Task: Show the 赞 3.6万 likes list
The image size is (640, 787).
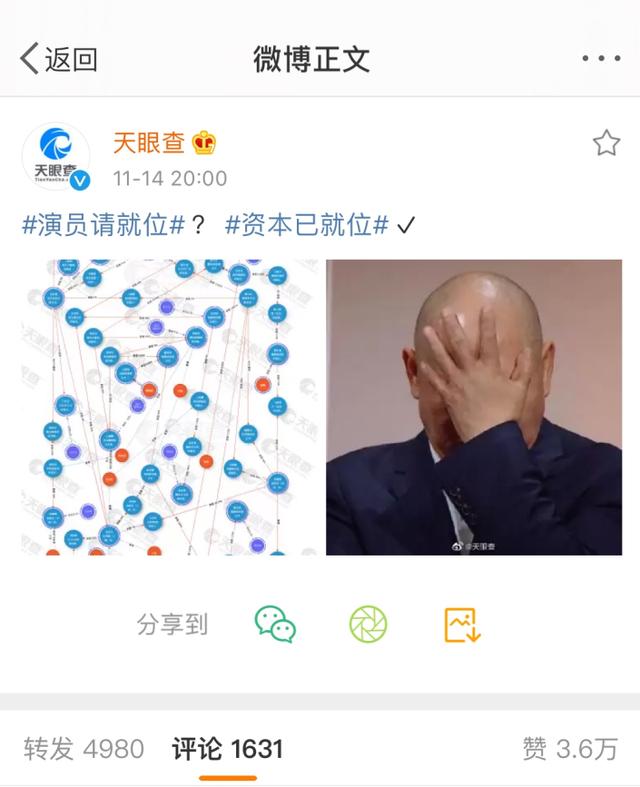Action: click(570, 748)
